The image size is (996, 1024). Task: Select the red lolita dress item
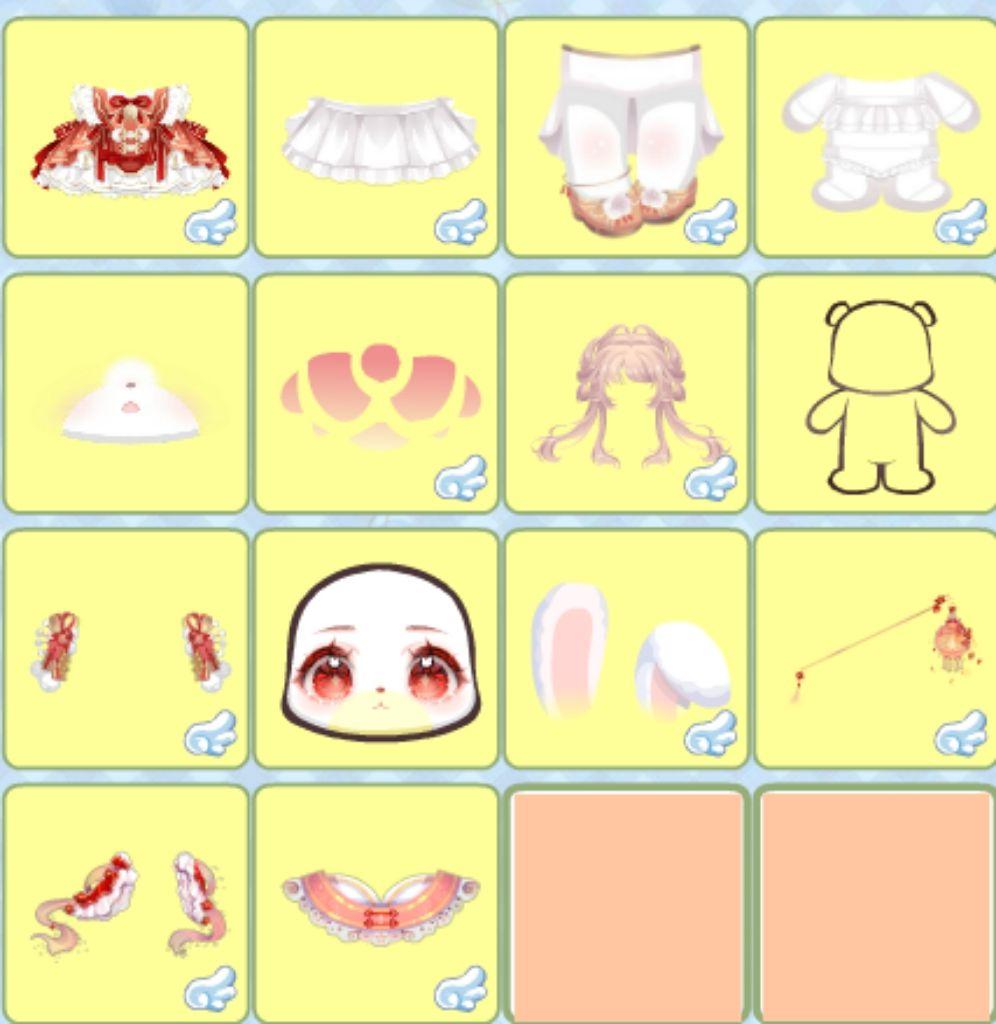pos(127,140)
